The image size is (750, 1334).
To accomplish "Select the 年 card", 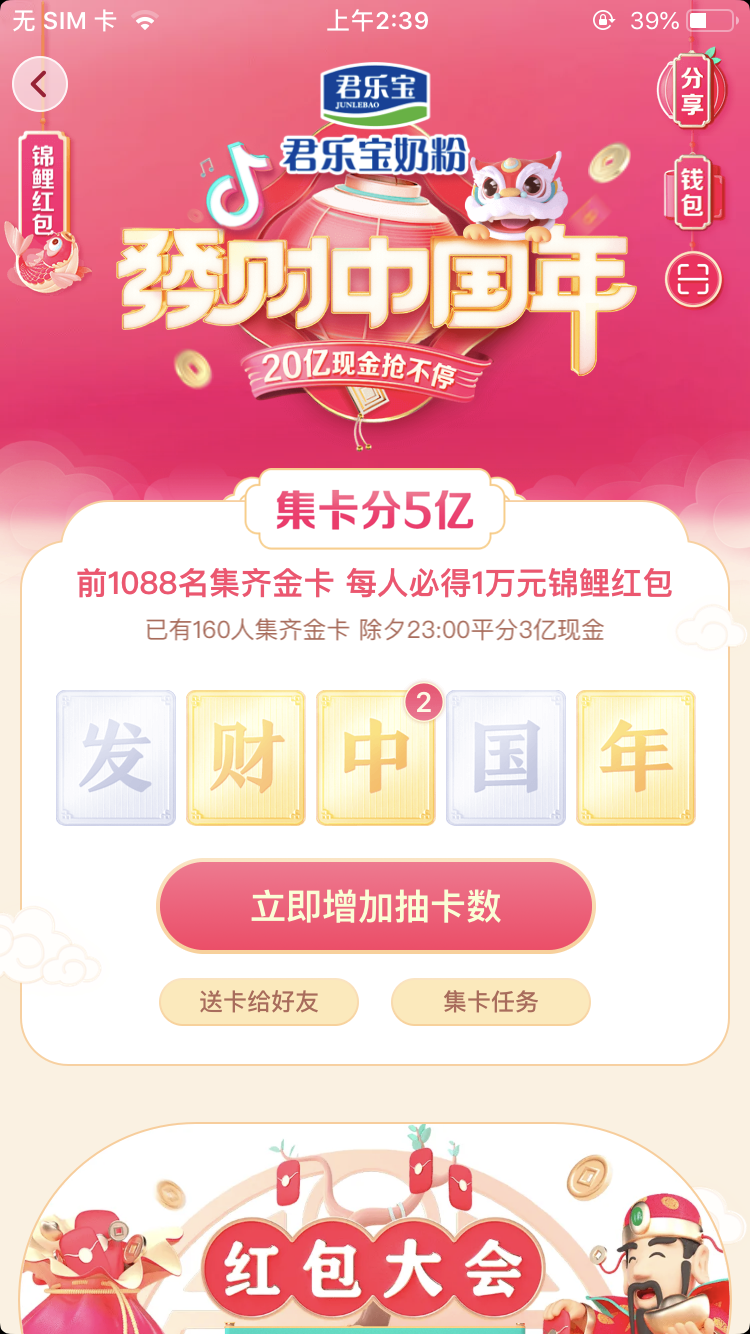I will point(636,758).
